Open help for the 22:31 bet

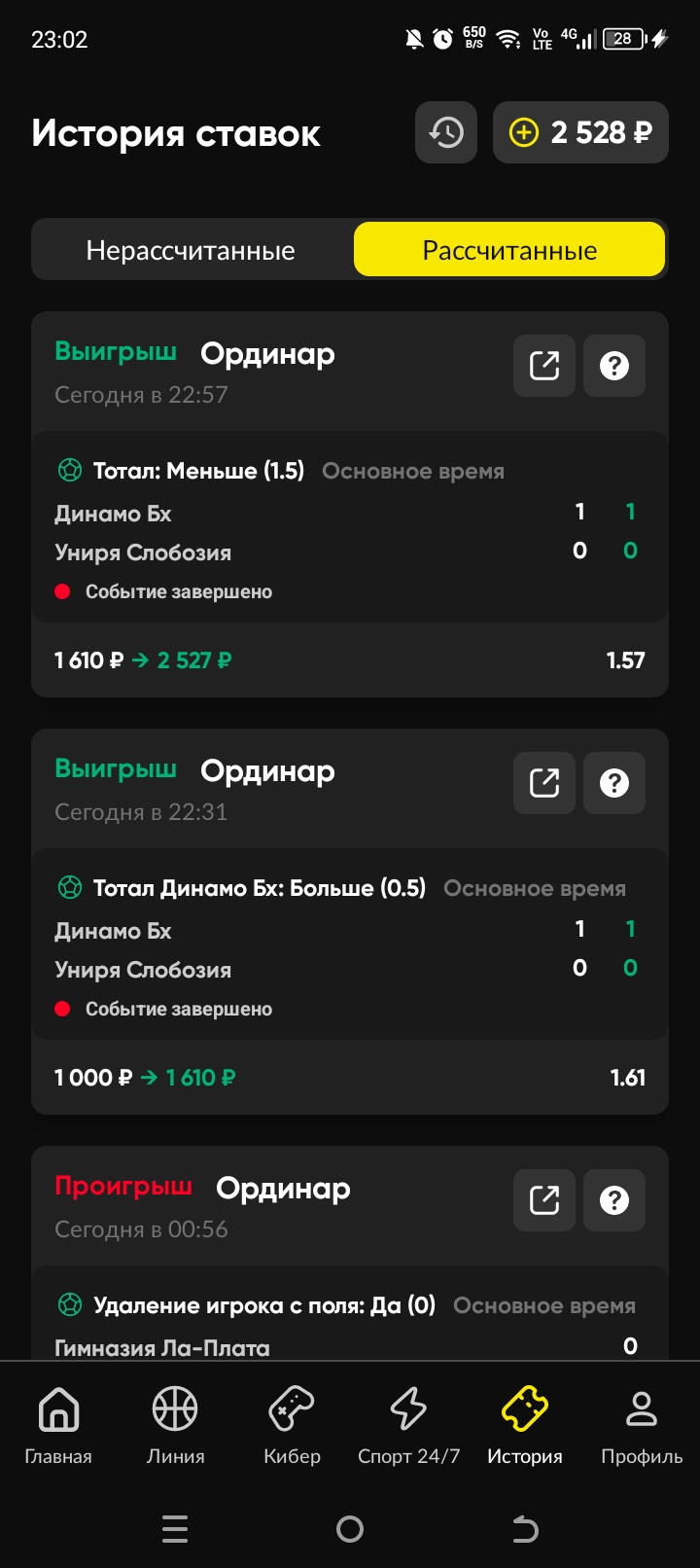(614, 783)
